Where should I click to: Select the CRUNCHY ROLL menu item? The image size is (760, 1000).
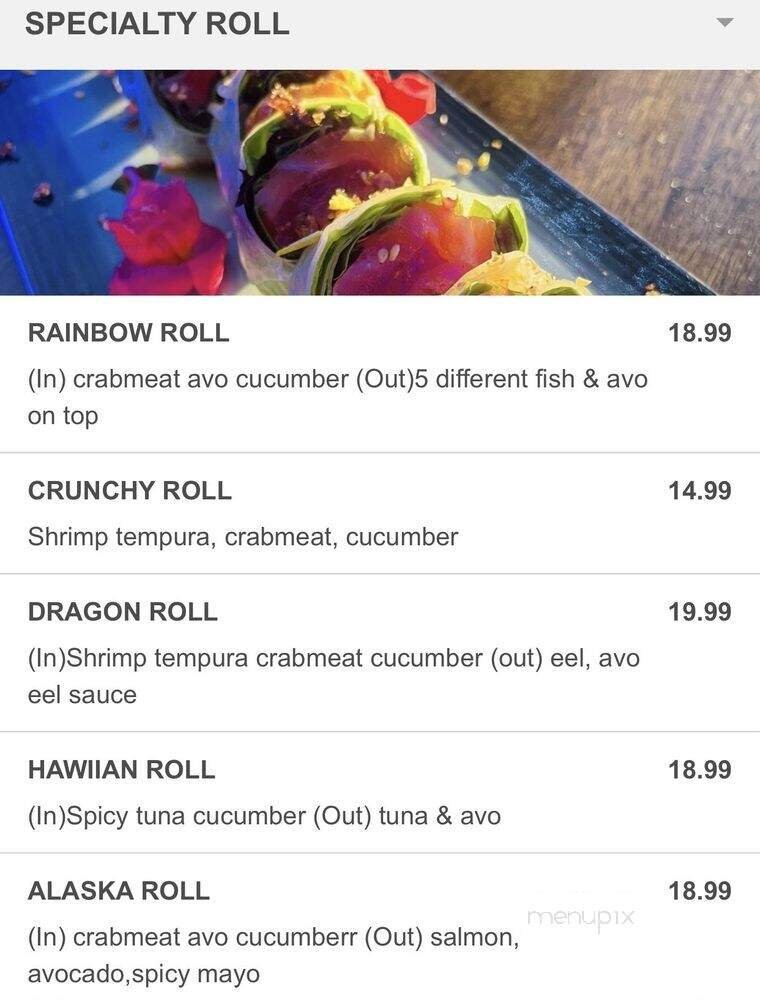(130, 491)
